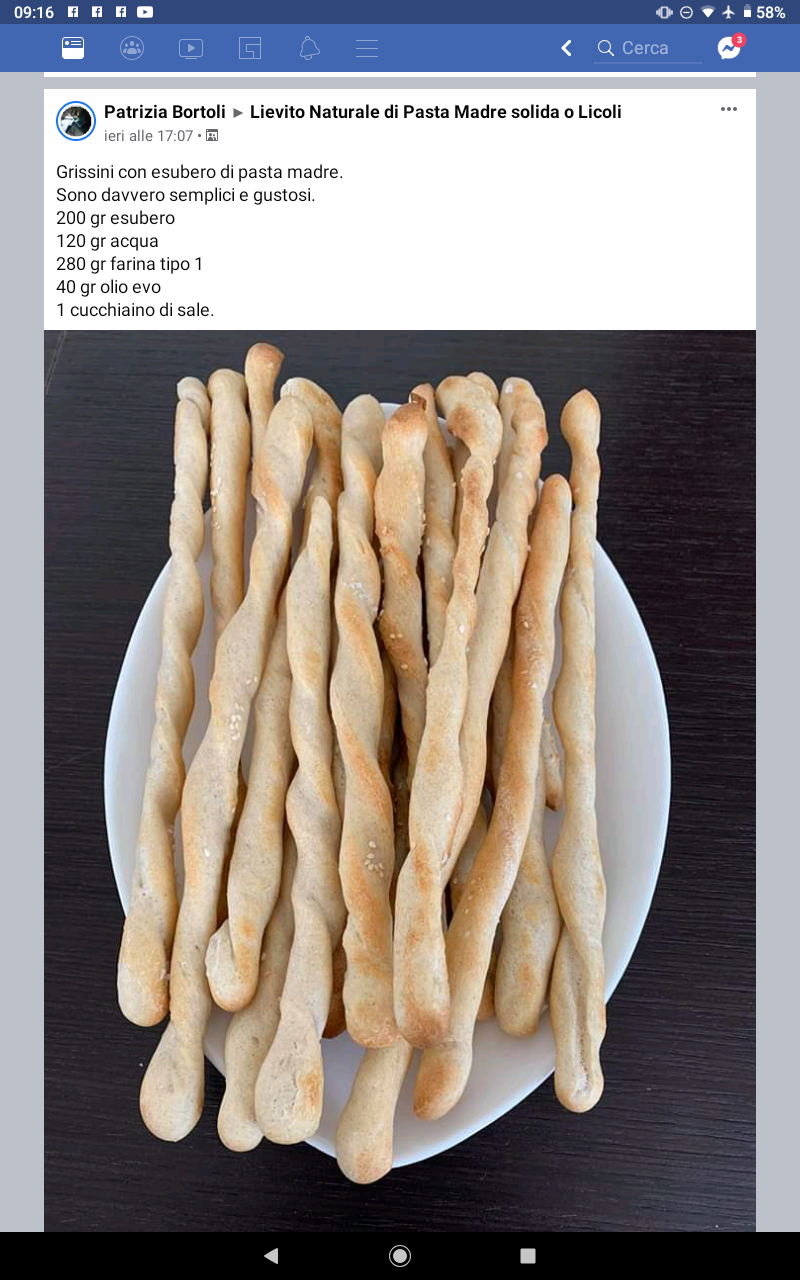Go back using the system navigation bar
Image resolution: width=800 pixels, height=1280 pixels.
click(271, 1256)
